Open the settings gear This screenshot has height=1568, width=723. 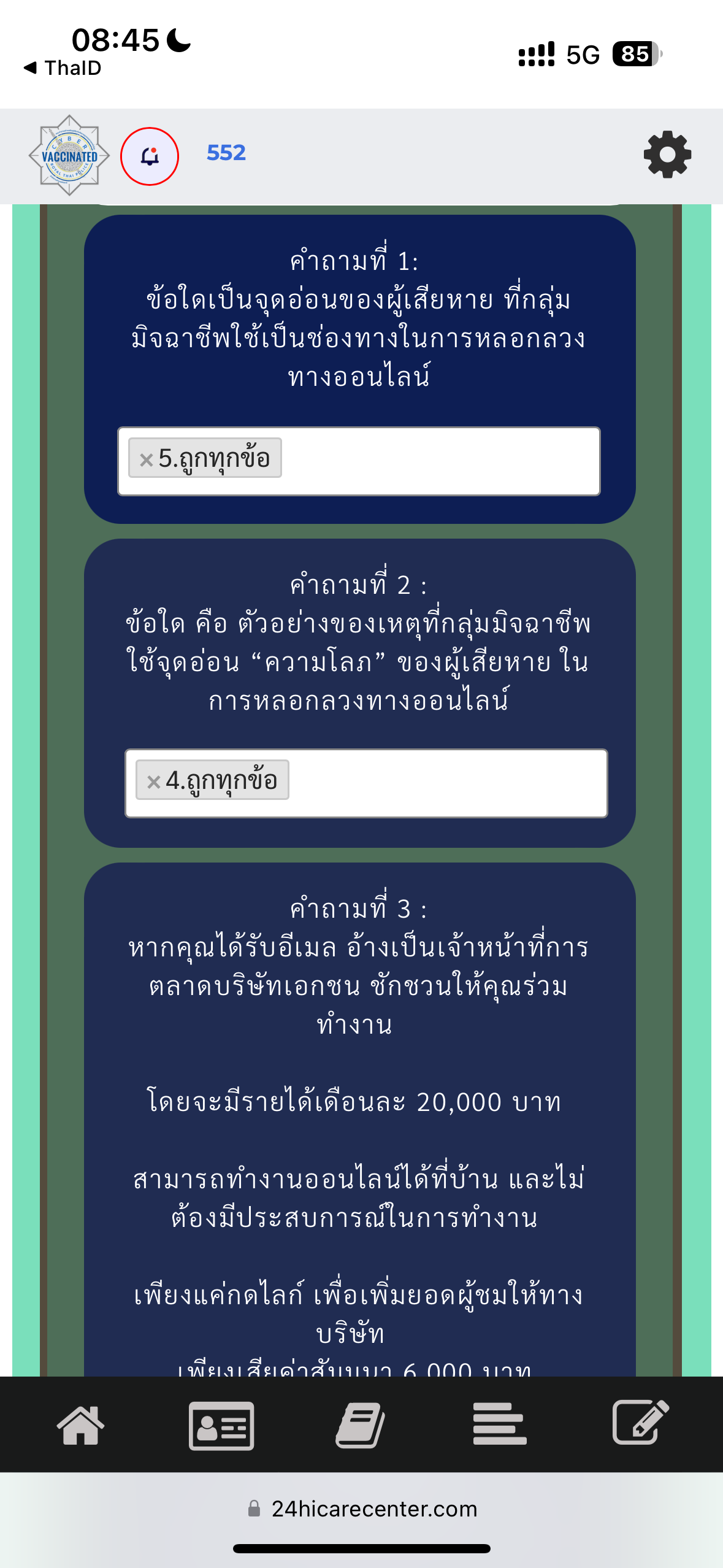tap(667, 155)
